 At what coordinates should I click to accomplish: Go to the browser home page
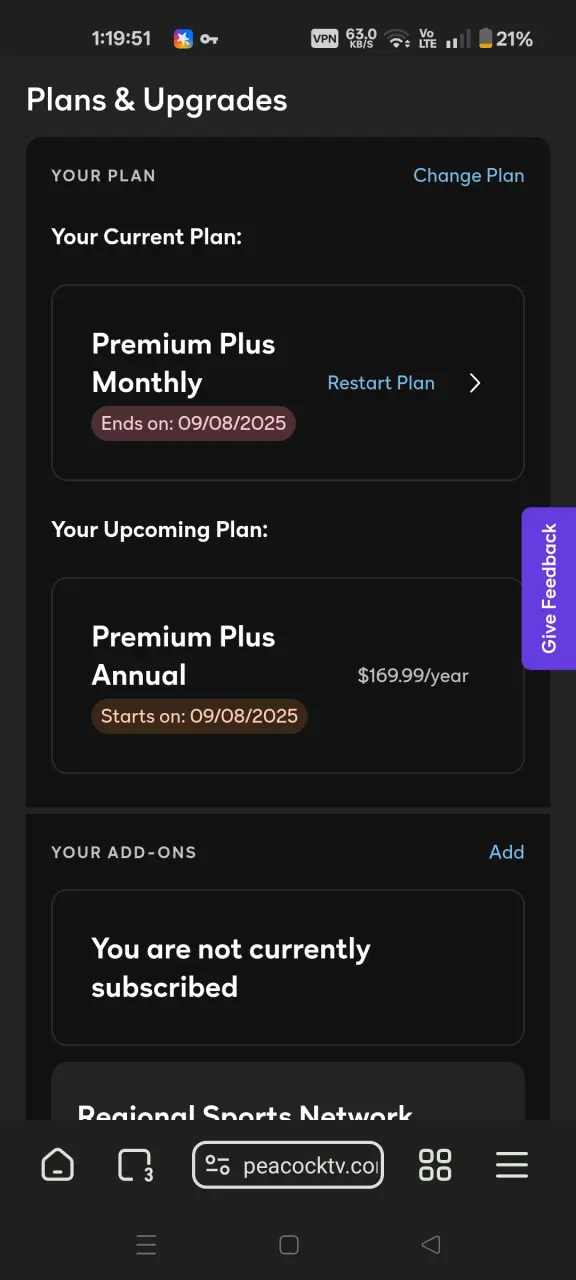click(57, 1166)
